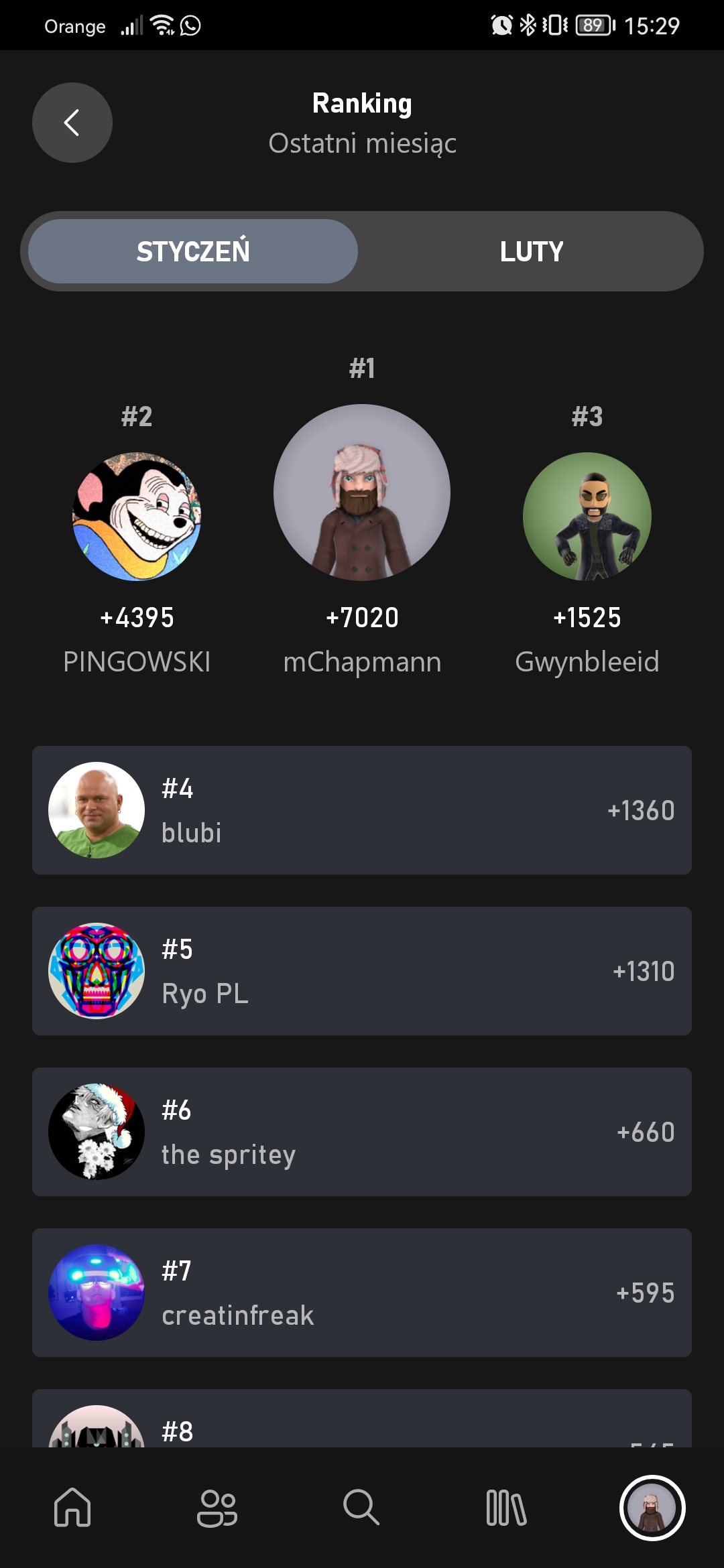
Task: Open mChapmann's first-place avatar
Action: point(362,493)
